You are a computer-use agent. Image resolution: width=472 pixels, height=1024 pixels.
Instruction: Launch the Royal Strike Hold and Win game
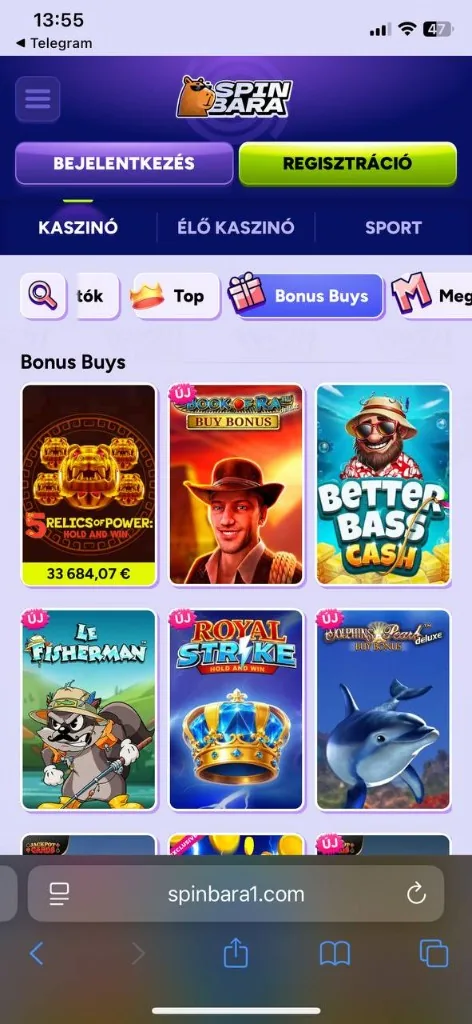tap(236, 710)
